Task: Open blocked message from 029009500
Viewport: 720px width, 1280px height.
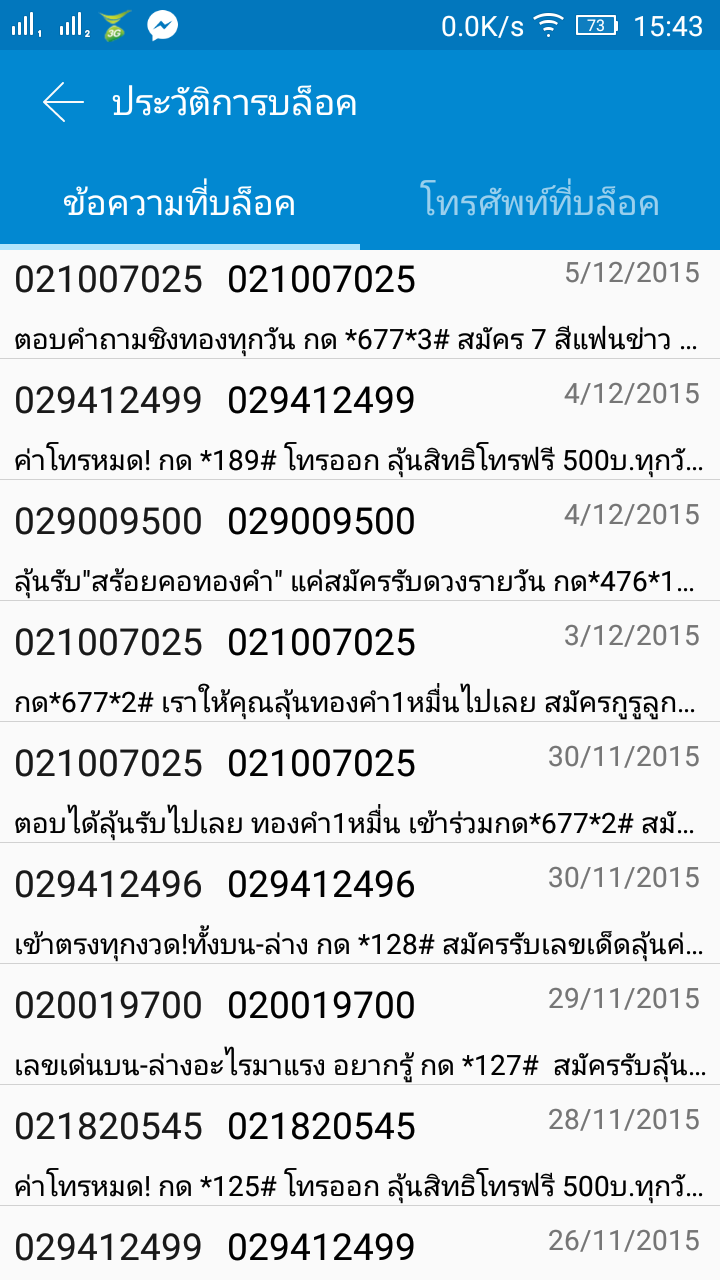Action: click(360, 540)
